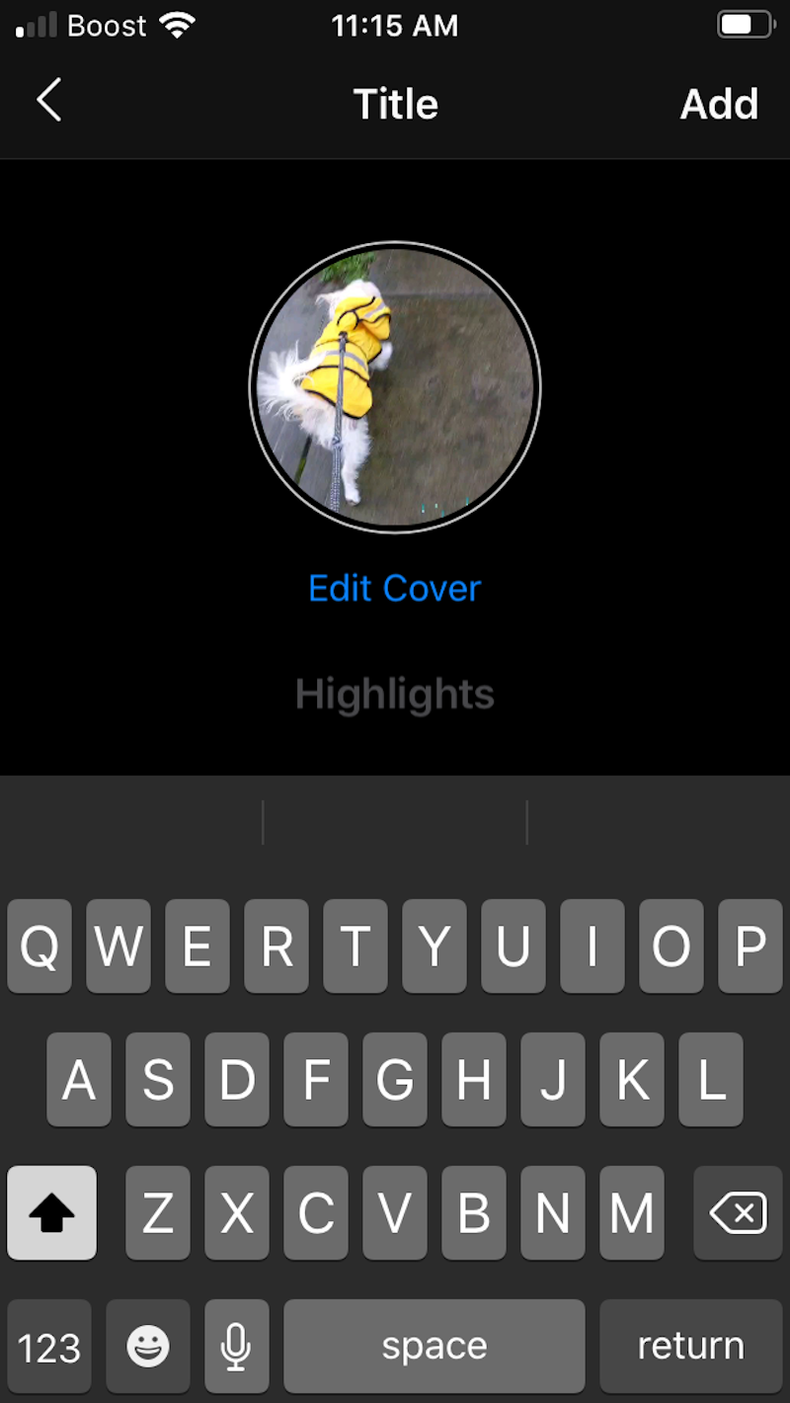This screenshot has width=790, height=1403.
Task: Start voice dictation with the microphone key
Action: (236, 1346)
